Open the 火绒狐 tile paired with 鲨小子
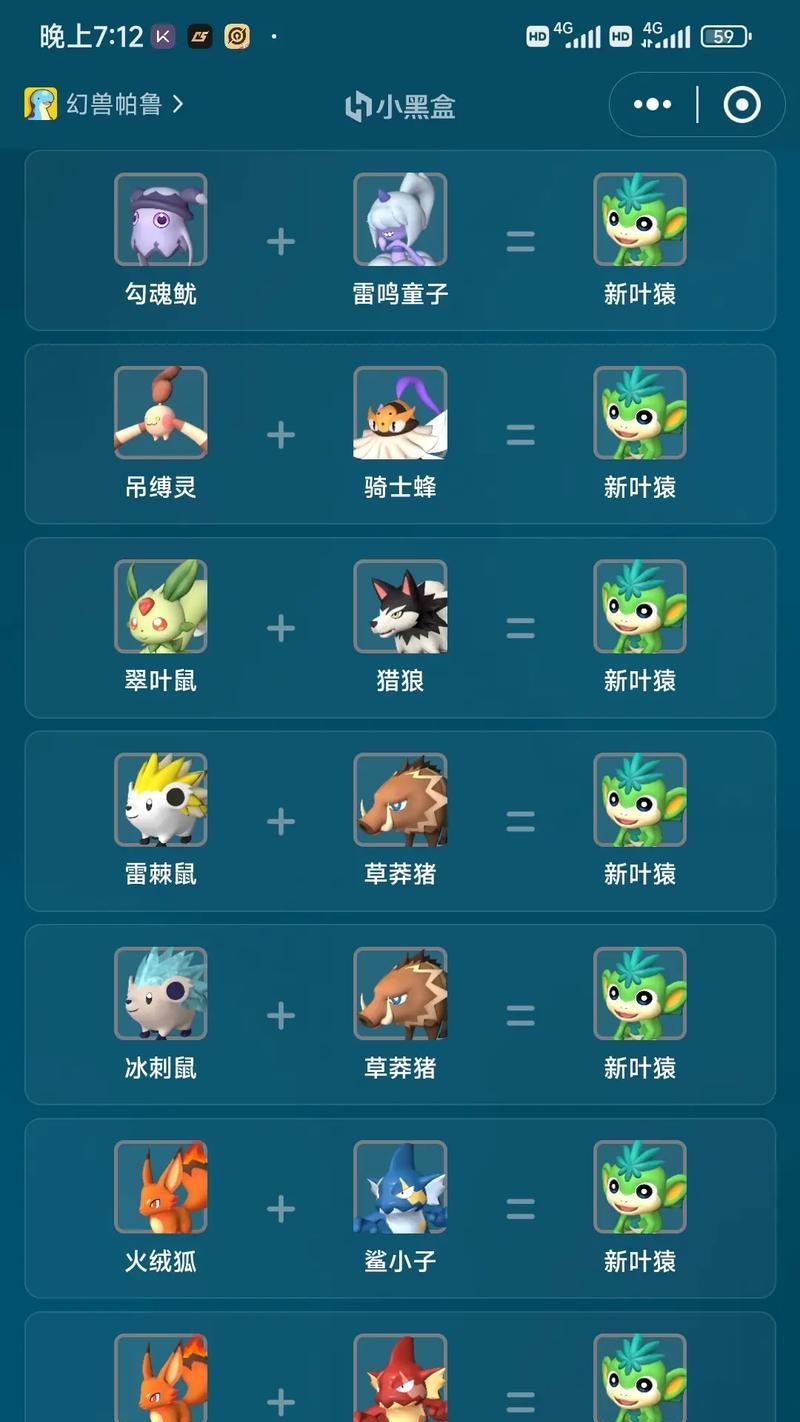 [x=161, y=1187]
